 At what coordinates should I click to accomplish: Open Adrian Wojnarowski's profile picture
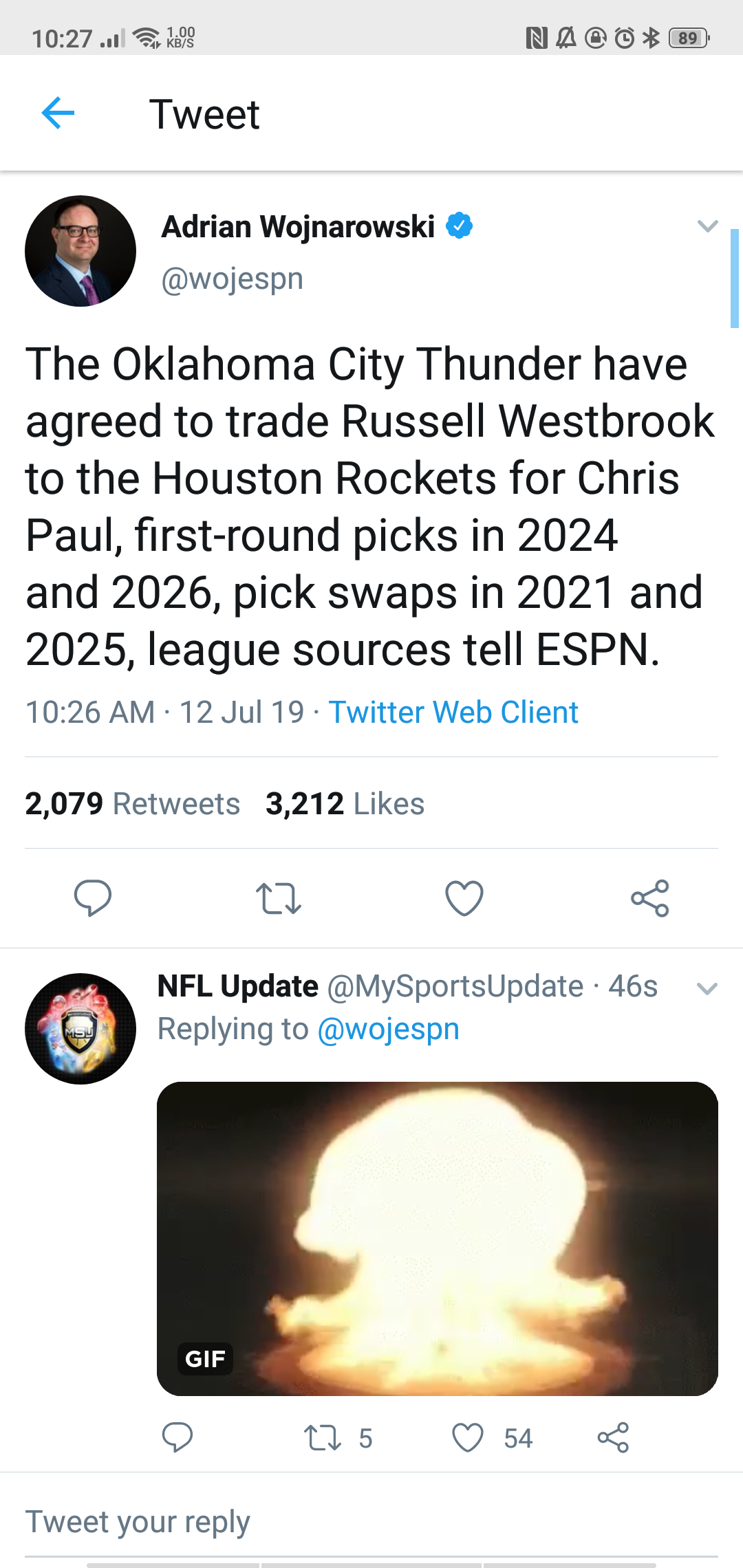click(80, 251)
